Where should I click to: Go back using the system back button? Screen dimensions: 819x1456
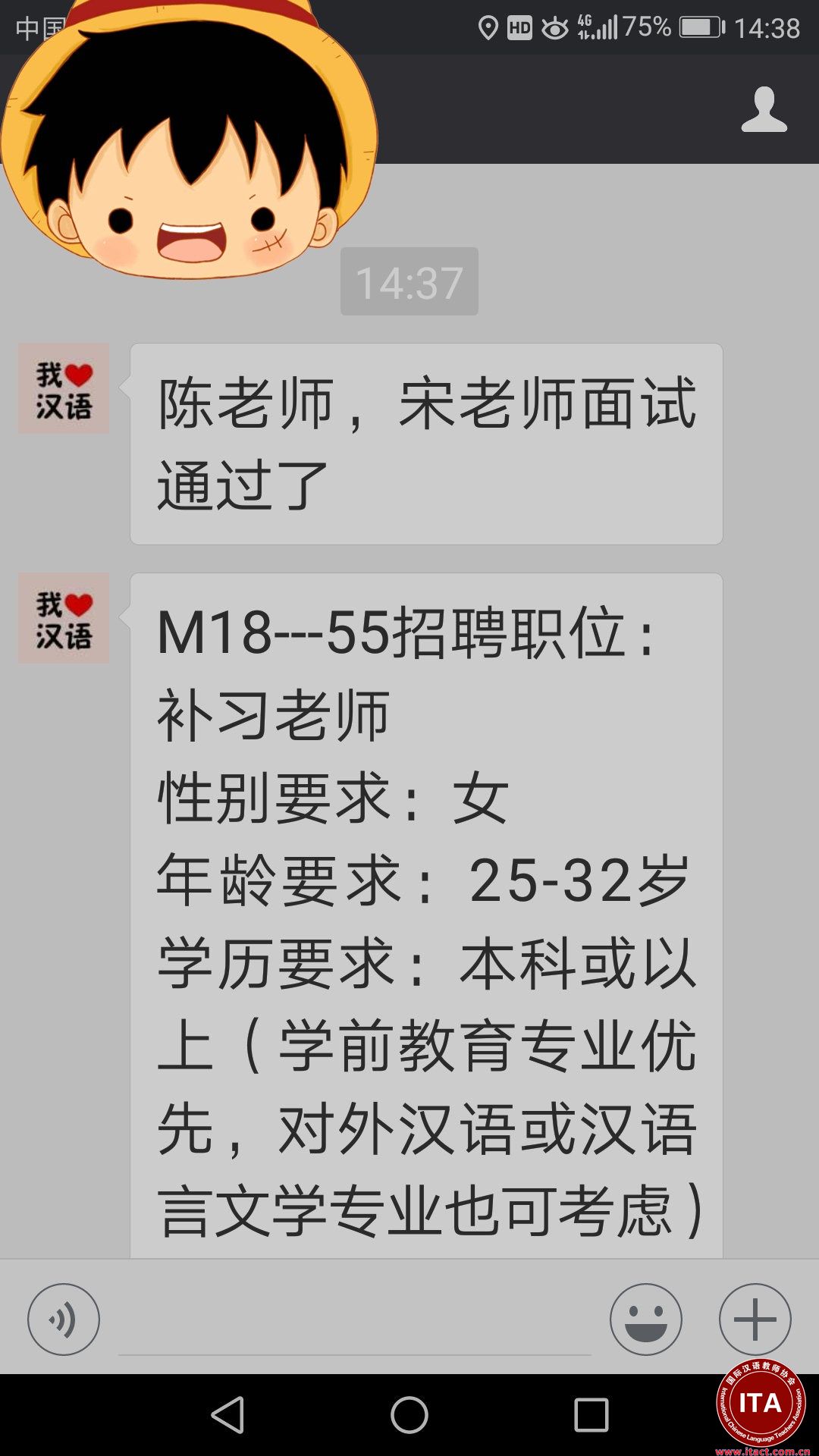[x=227, y=1415]
